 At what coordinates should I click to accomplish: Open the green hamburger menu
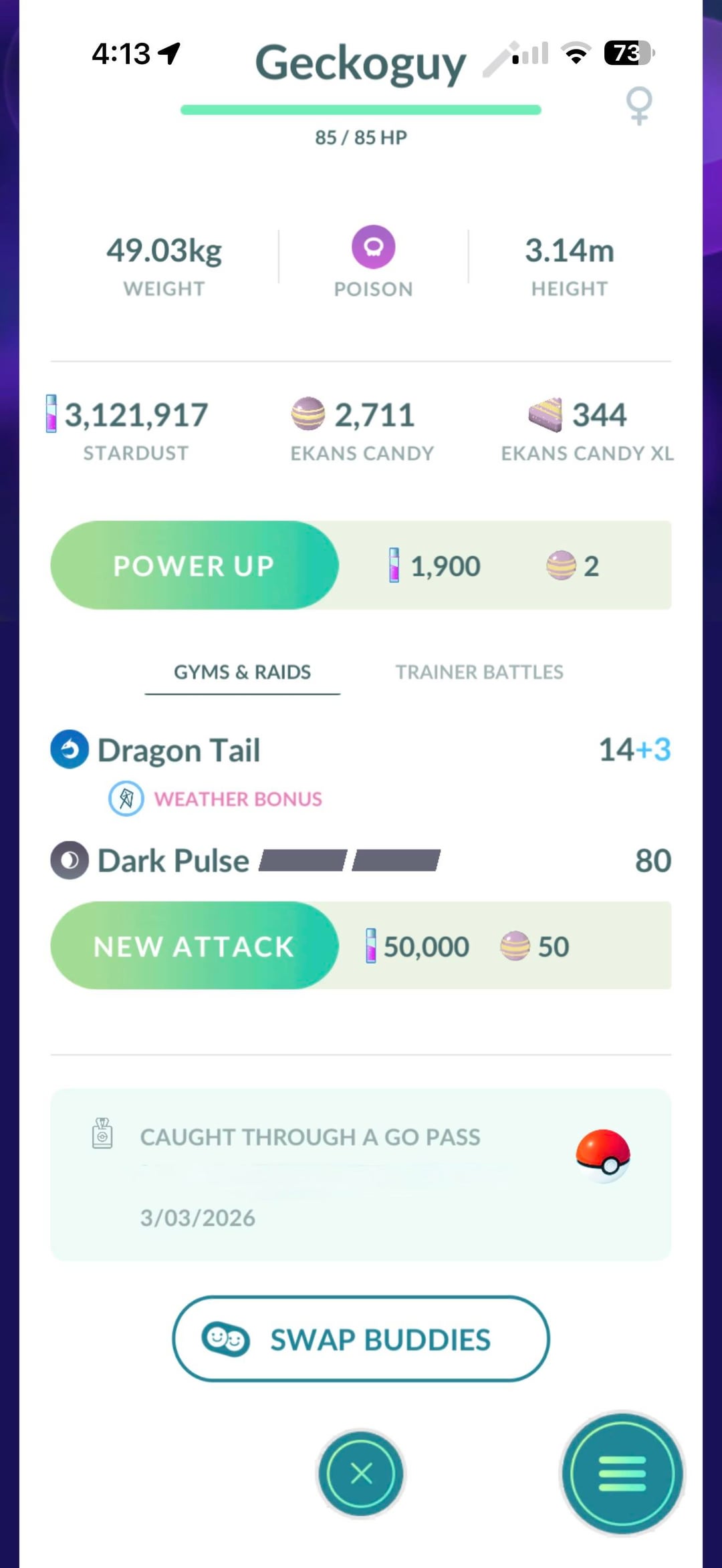coord(622,1473)
